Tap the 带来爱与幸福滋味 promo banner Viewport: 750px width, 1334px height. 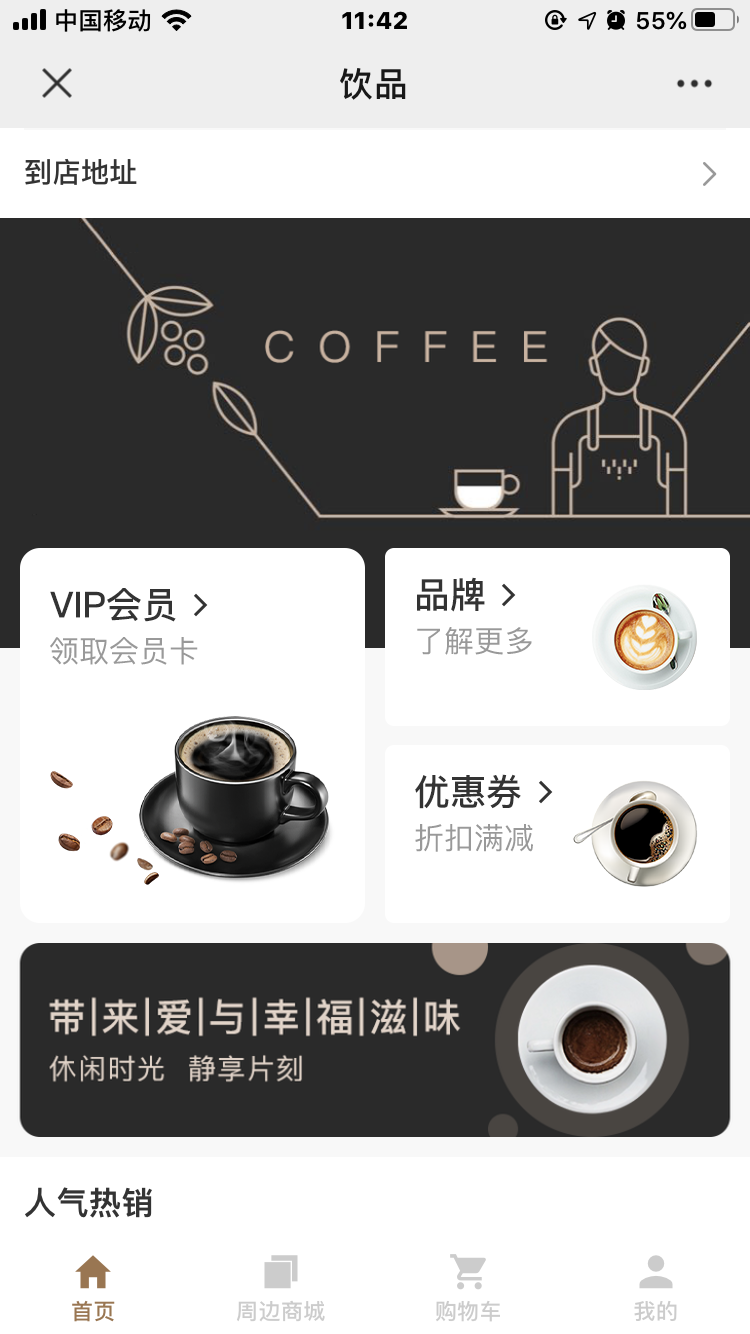pyautogui.click(x=375, y=1040)
